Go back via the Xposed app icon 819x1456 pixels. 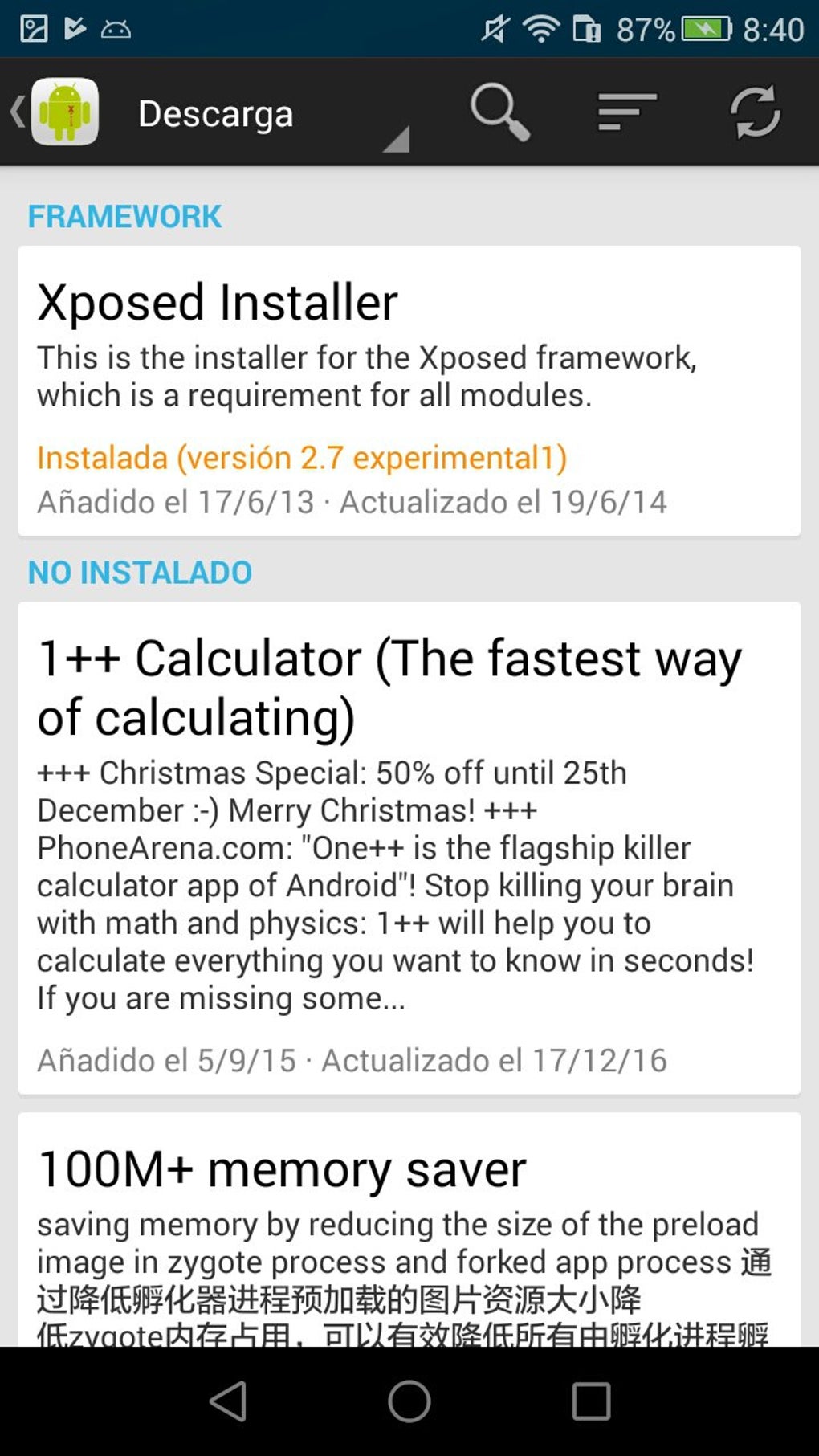(56, 112)
